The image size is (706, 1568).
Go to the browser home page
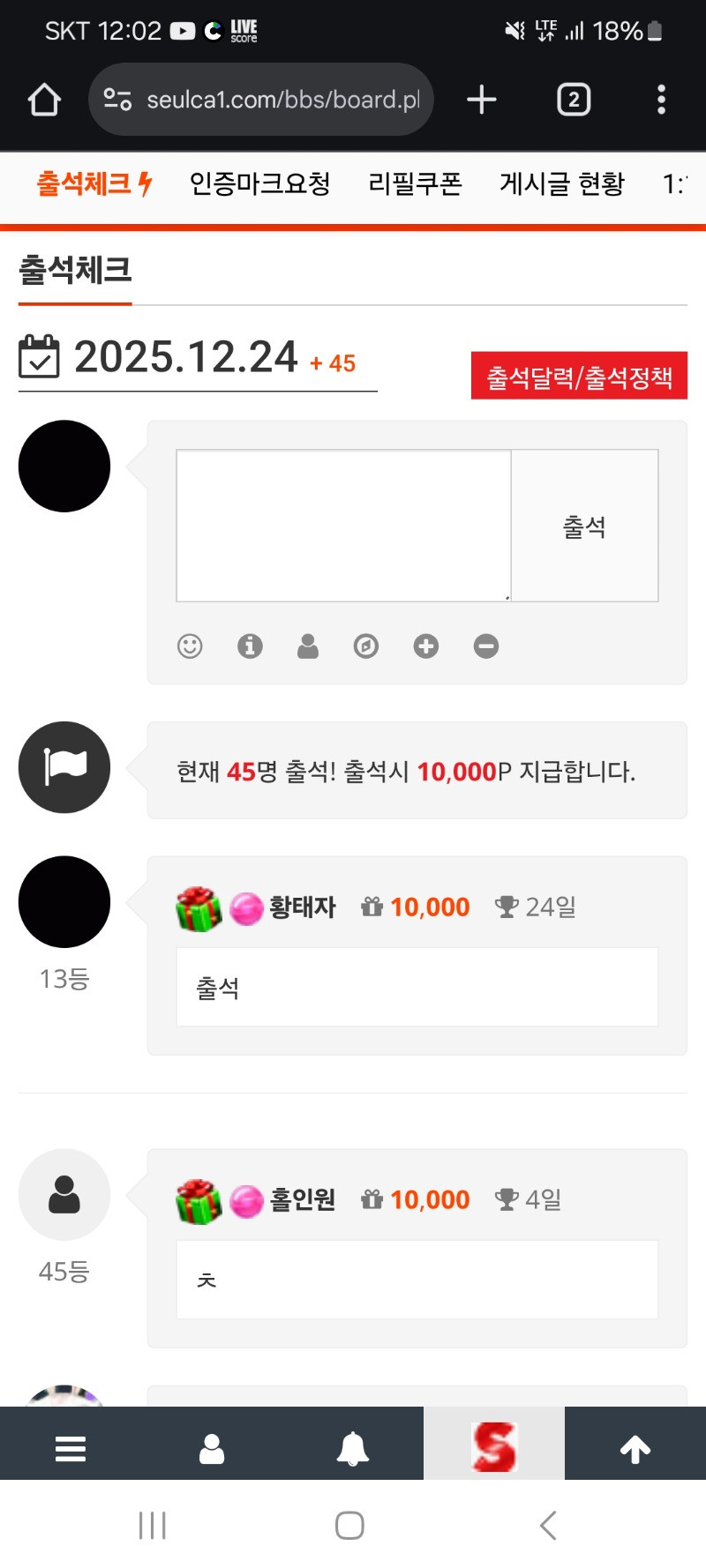(44, 100)
